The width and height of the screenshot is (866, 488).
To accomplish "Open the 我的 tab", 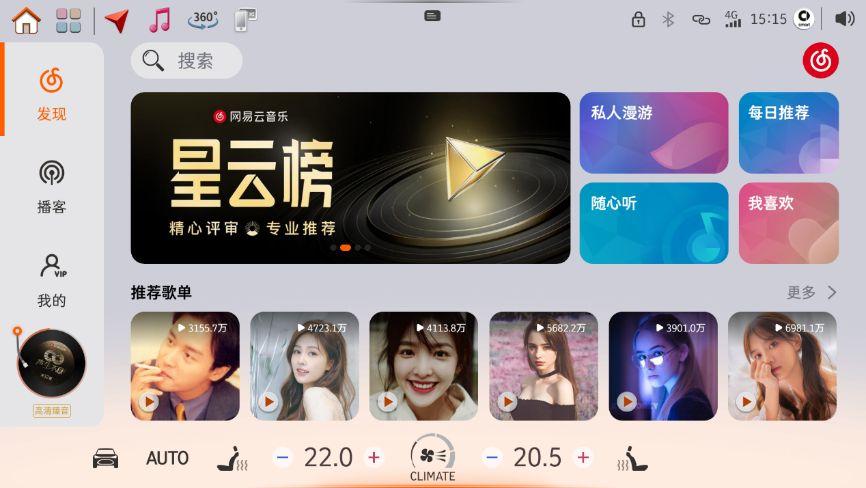I will pyautogui.click(x=51, y=280).
